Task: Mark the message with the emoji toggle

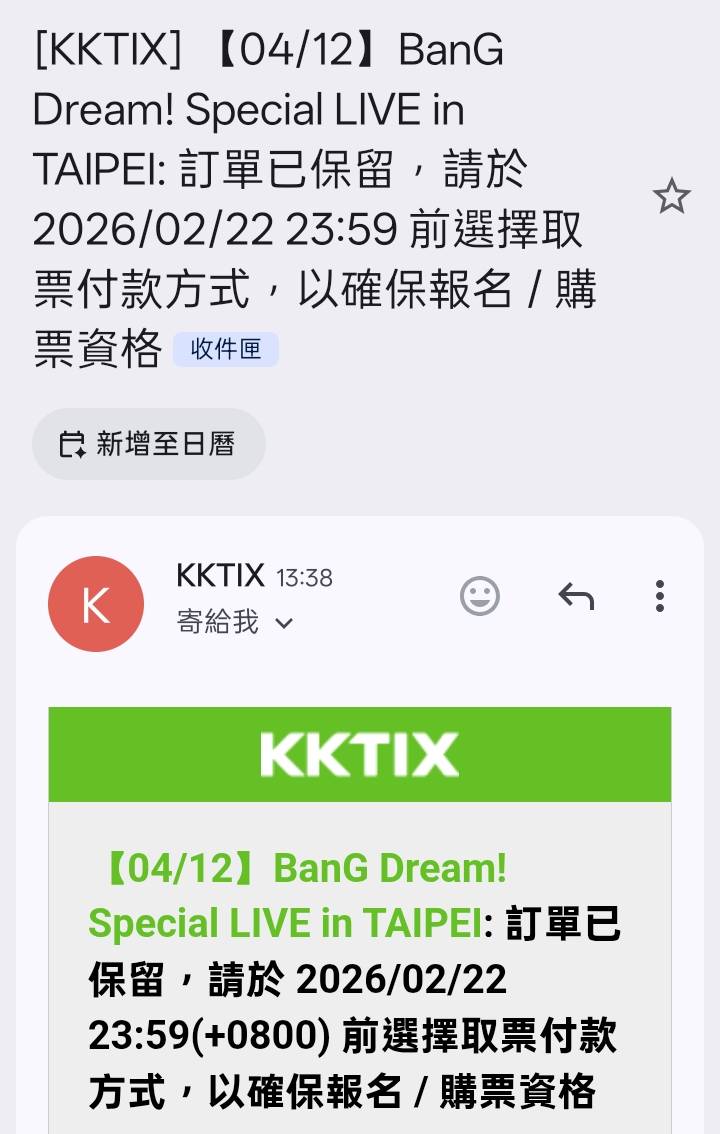Action: click(x=479, y=597)
